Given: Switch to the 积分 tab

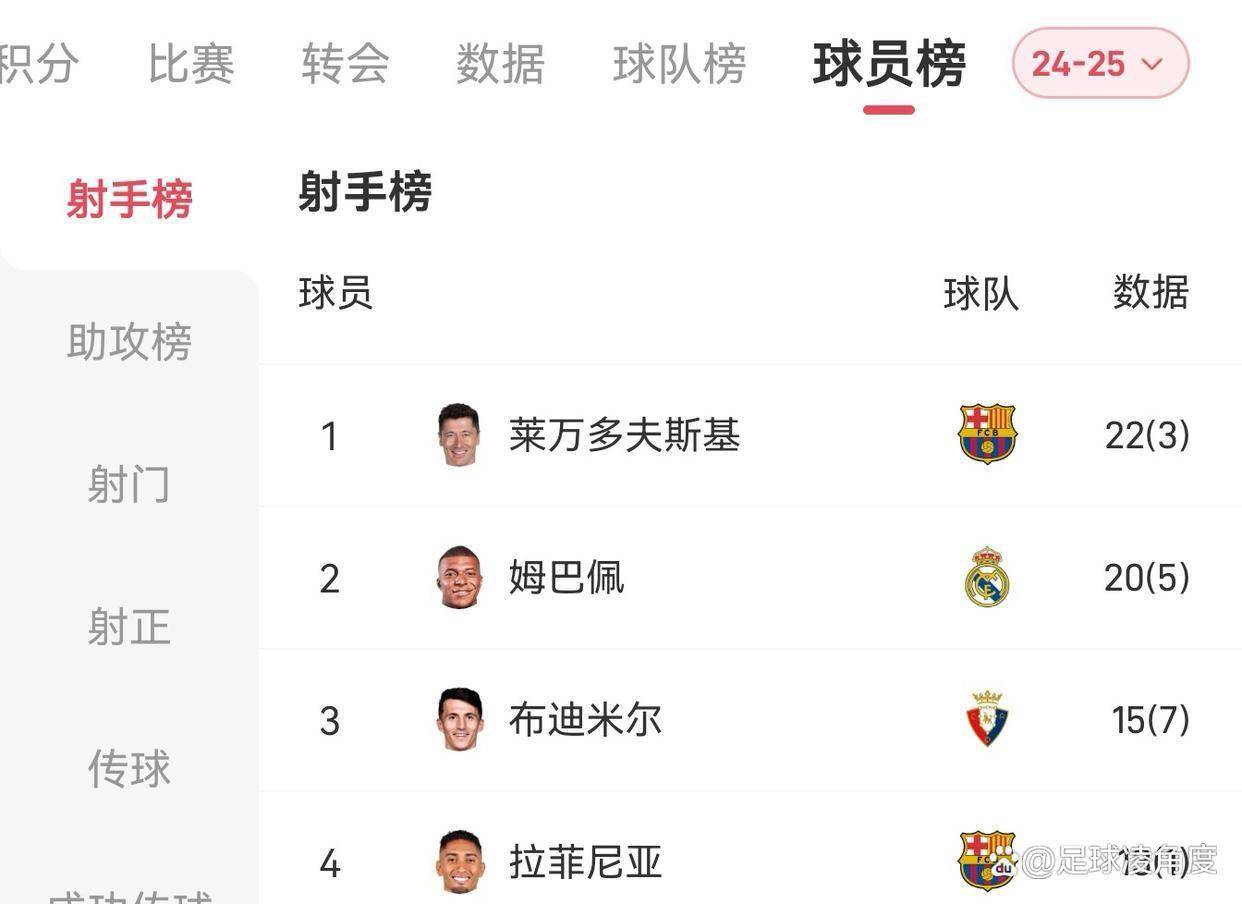Looking at the screenshot, I should click(x=38, y=65).
